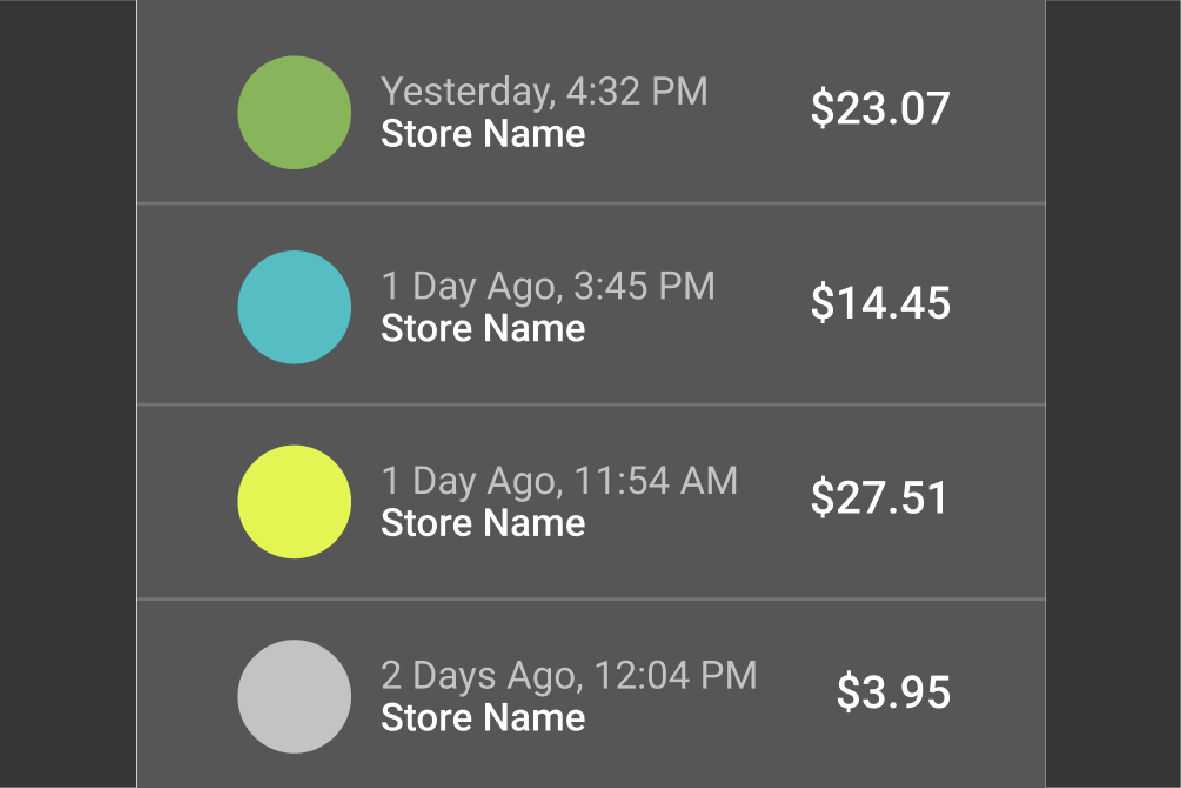Tap the $3.95 transaction from 2 days ago

tap(590, 695)
